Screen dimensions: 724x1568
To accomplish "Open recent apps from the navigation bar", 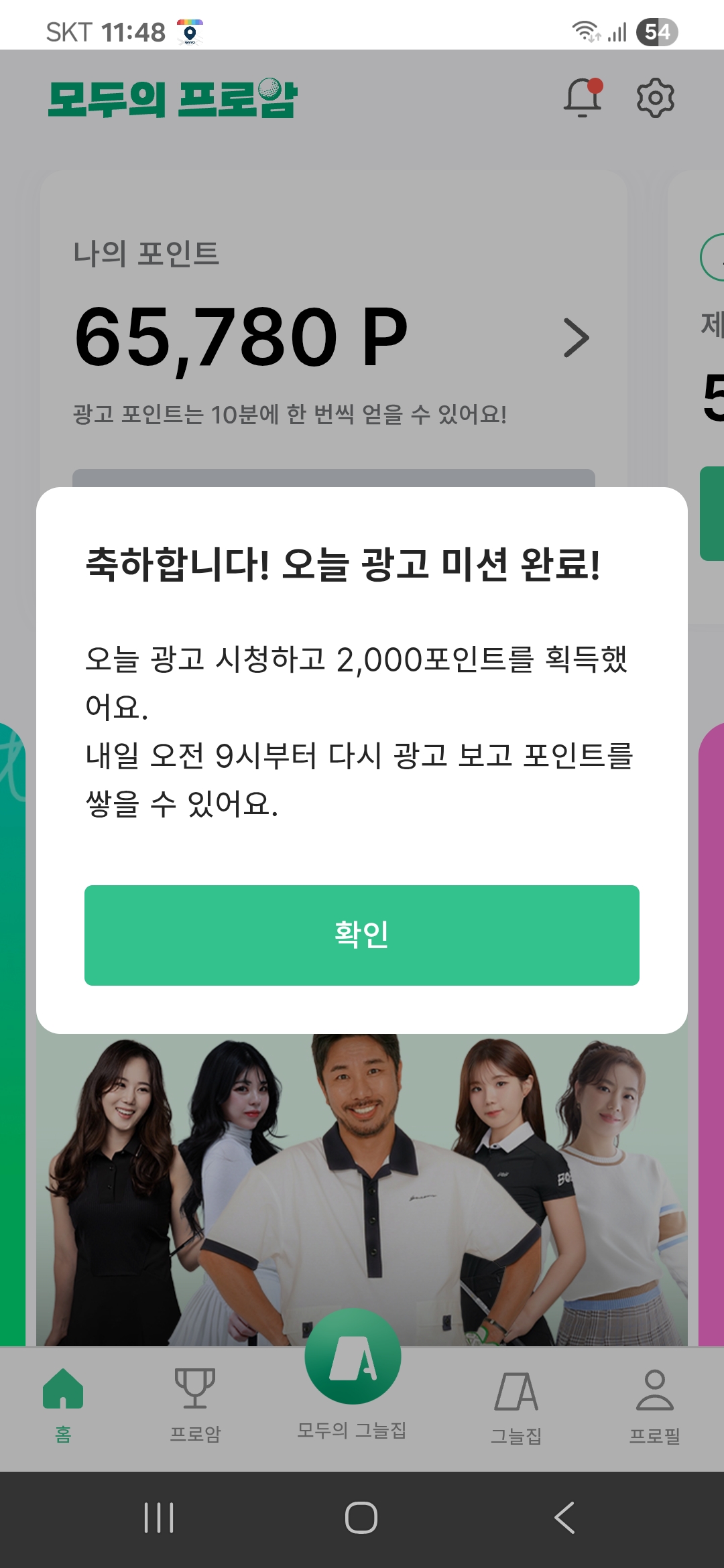I will tap(159, 1518).
